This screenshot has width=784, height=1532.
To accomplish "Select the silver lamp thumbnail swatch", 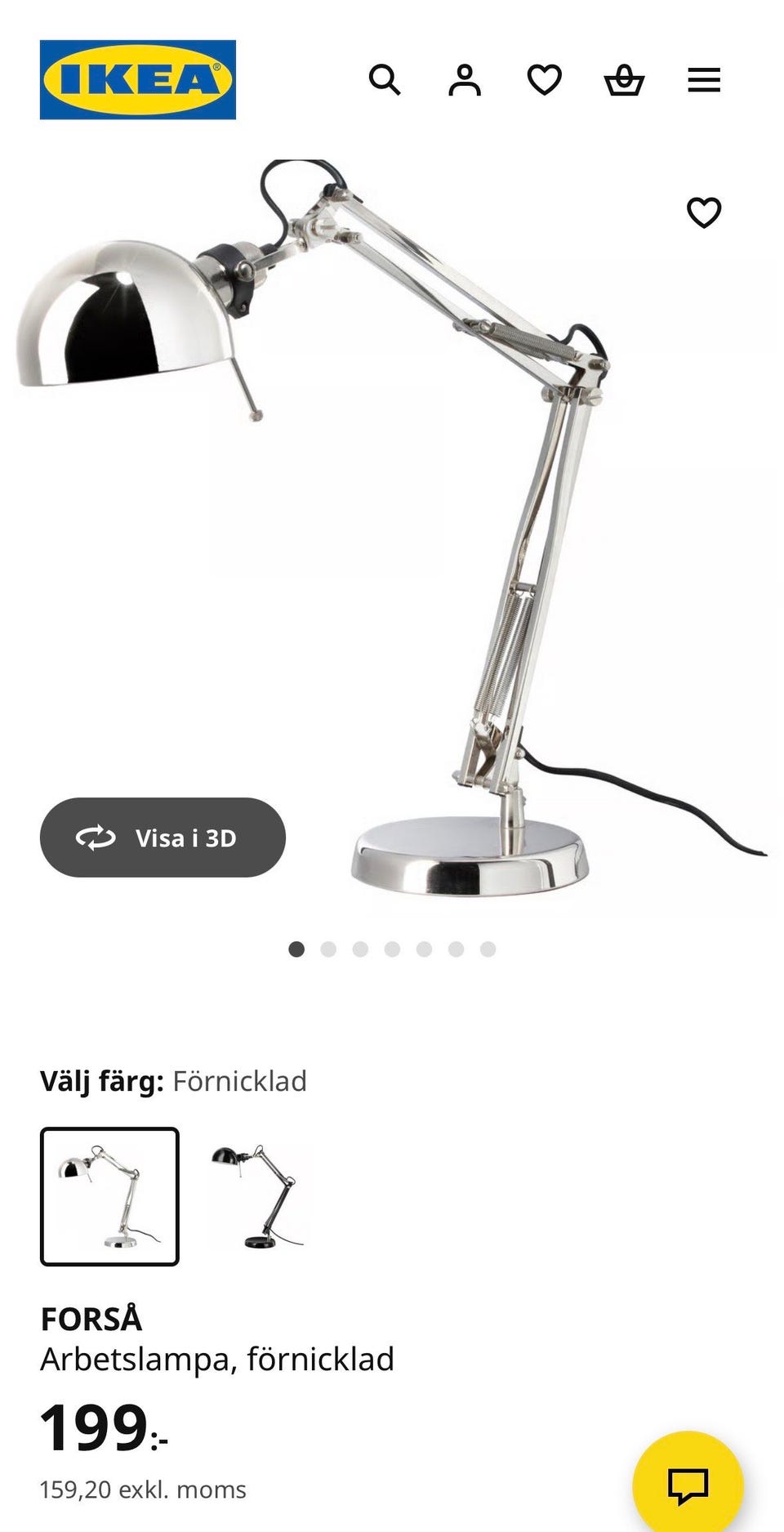I will pyautogui.click(x=109, y=1193).
